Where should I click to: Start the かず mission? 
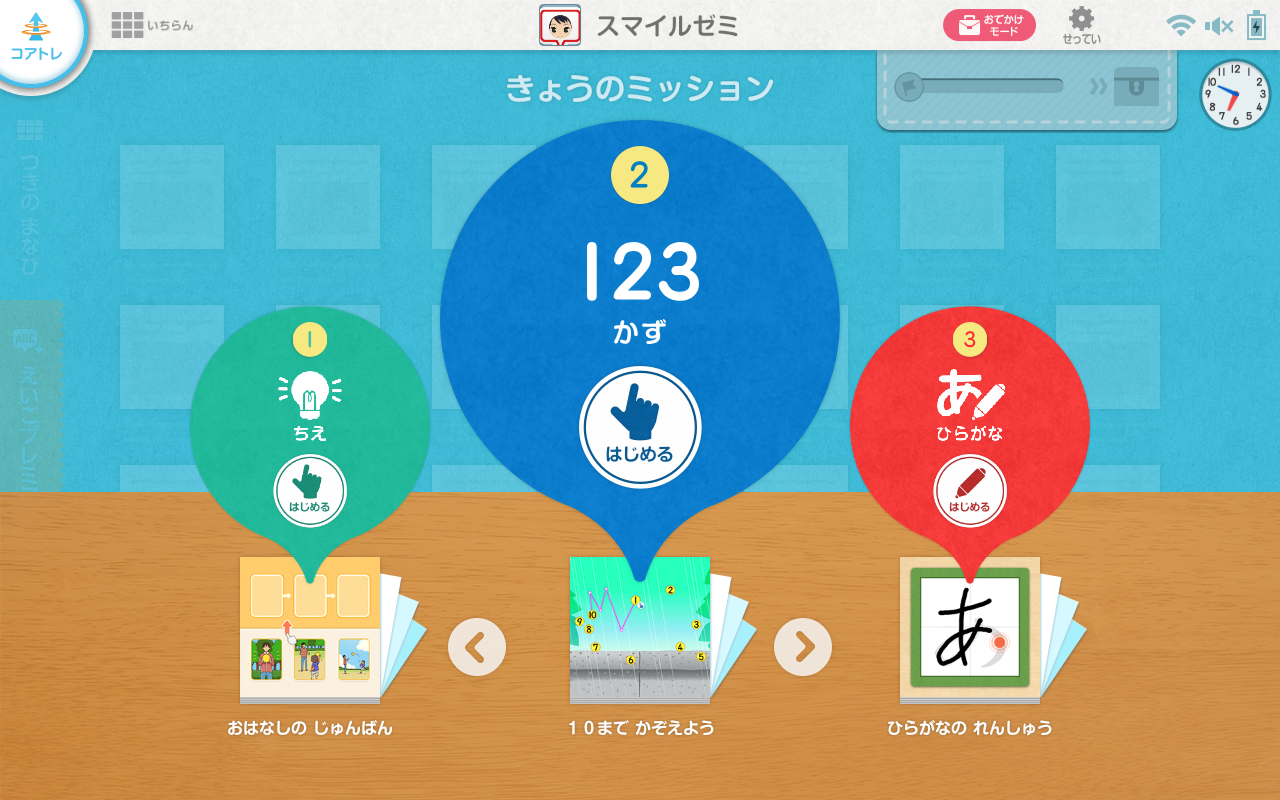(x=640, y=428)
